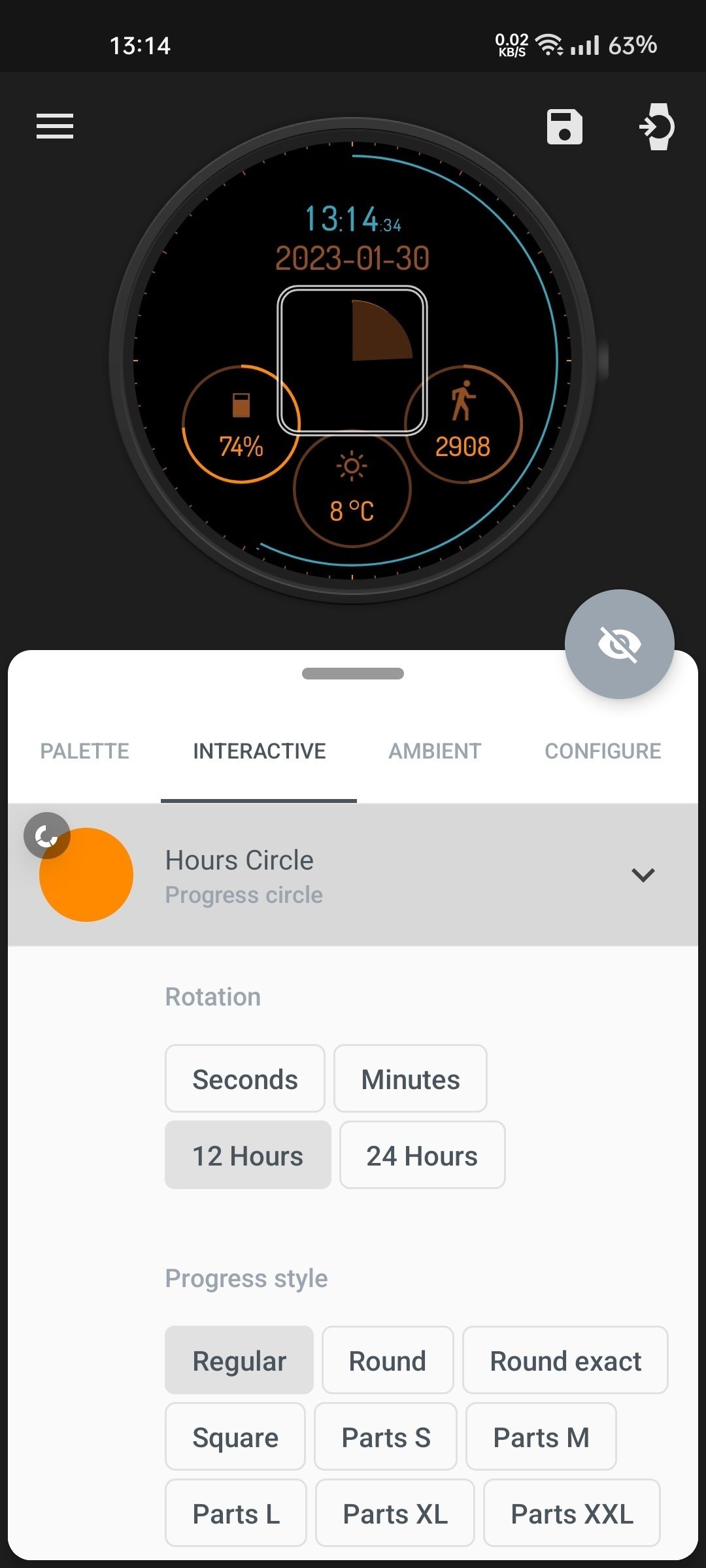
Task: Select the Round exact progress style
Action: tap(565, 1360)
